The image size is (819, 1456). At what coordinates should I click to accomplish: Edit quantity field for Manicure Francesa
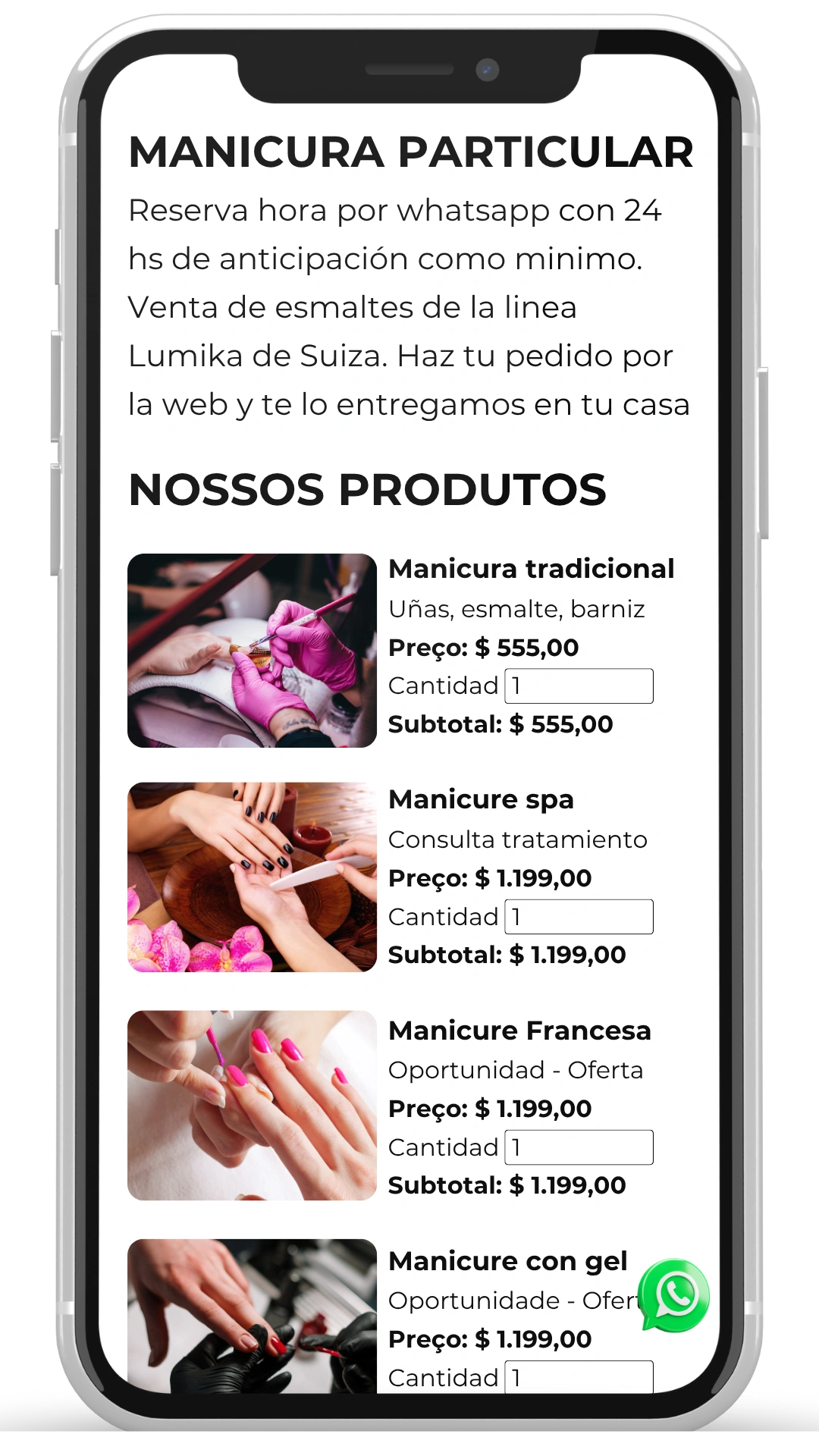(579, 1147)
